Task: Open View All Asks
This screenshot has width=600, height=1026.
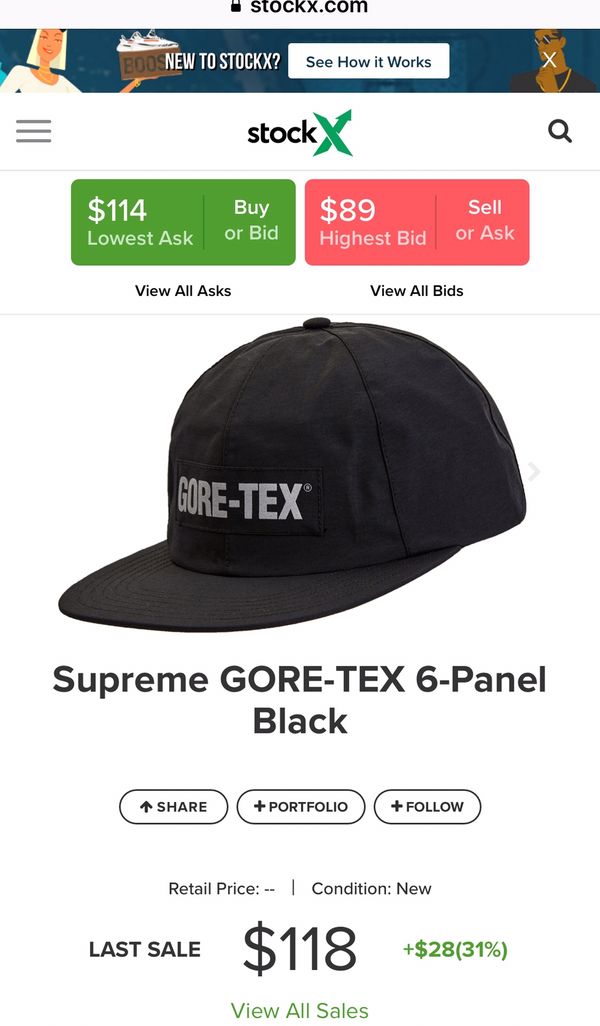Action: point(183,291)
